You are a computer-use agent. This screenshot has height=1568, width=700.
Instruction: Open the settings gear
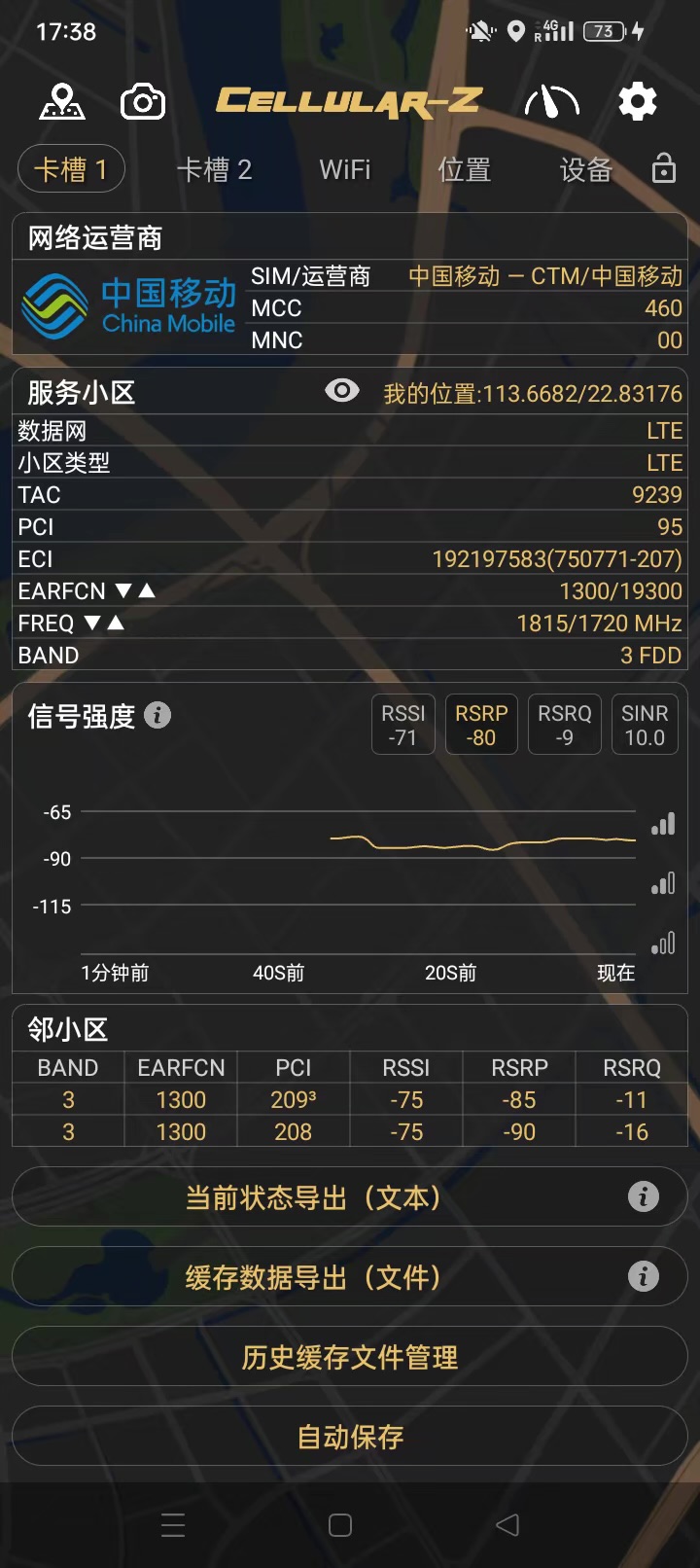(x=638, y=101)
